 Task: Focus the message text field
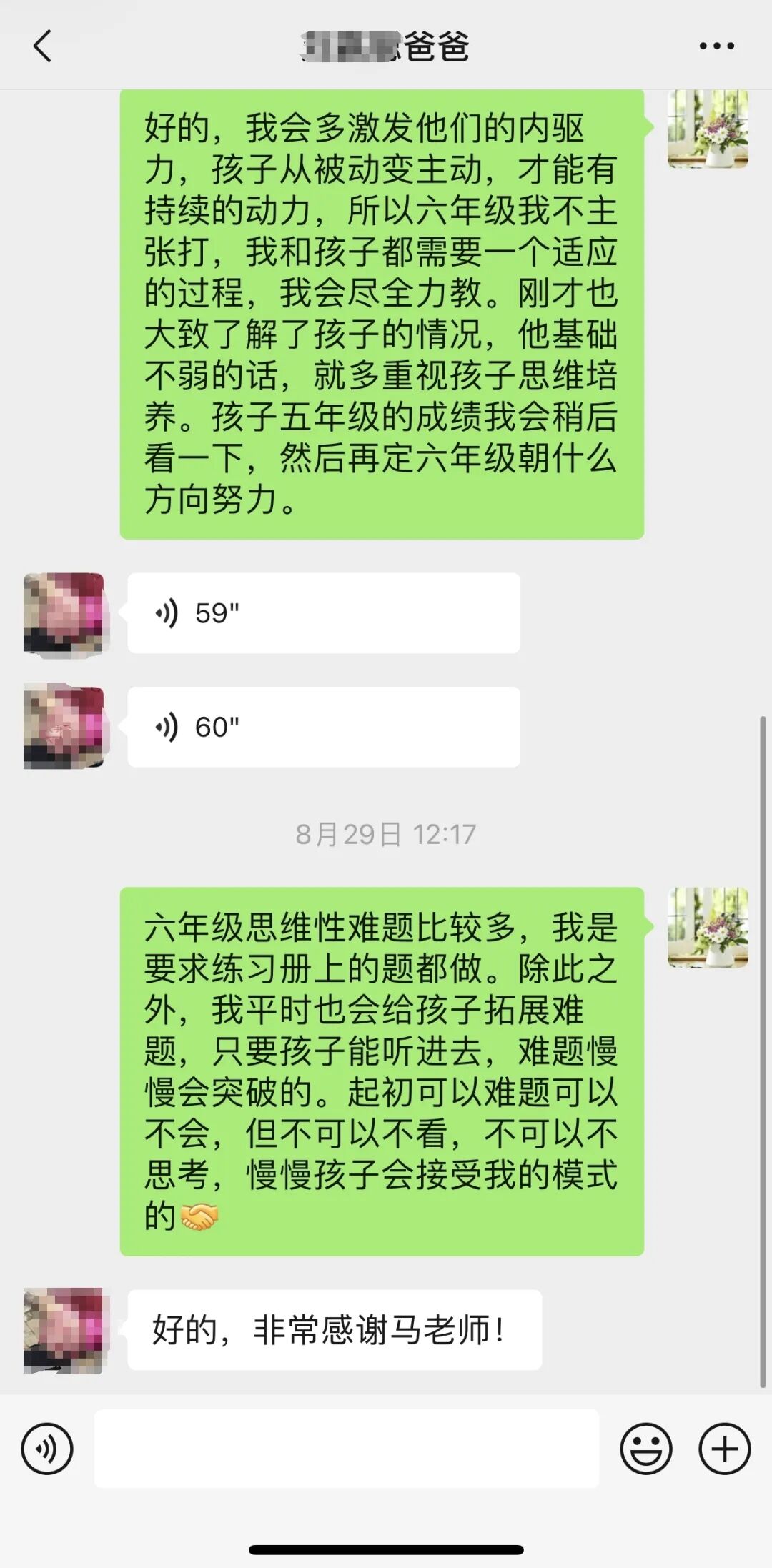pyautogui.click(x=347, y=1449)
